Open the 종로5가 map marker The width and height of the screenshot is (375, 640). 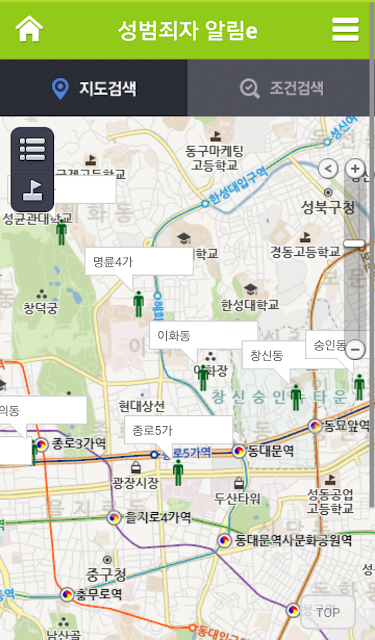[178, 472]
